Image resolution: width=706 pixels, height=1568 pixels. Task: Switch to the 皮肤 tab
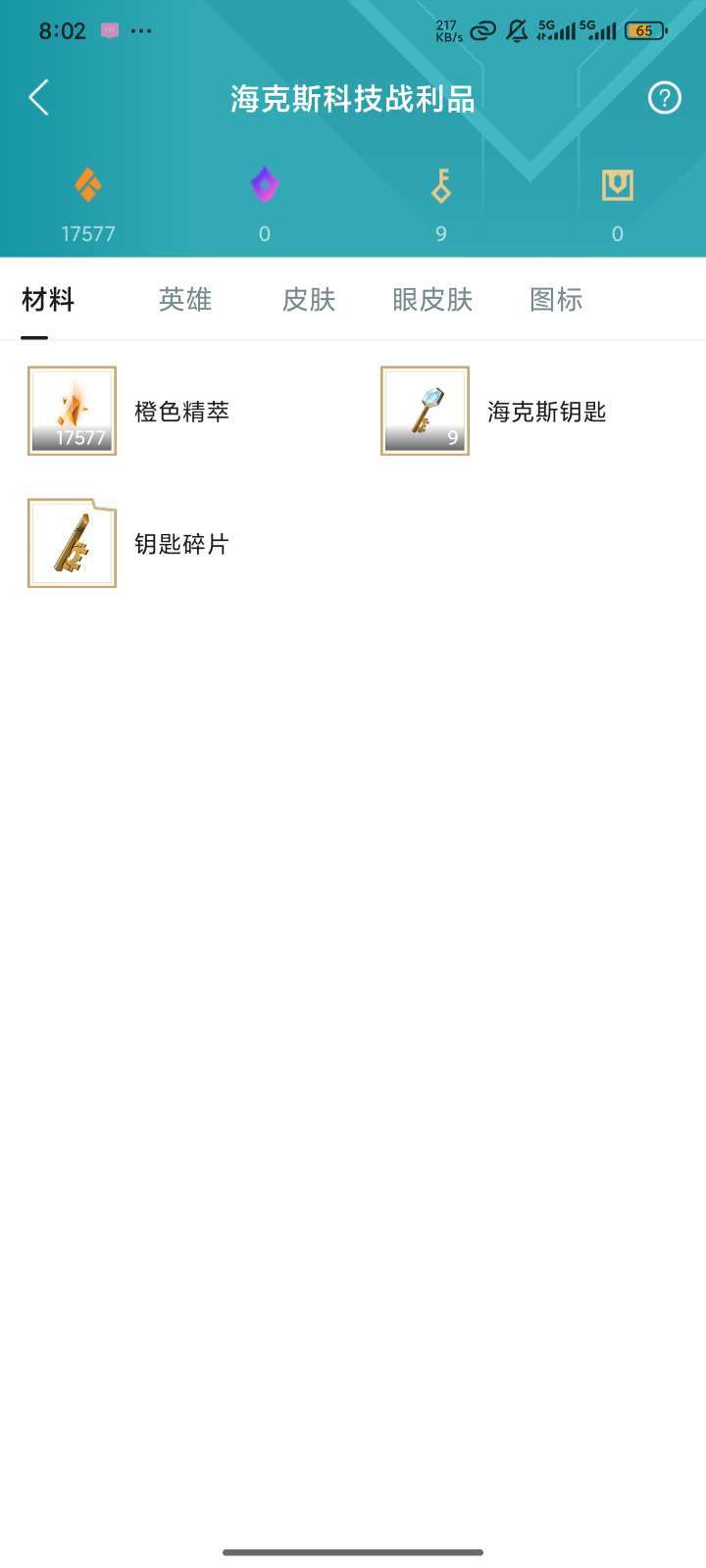click(x=309, y=300)
